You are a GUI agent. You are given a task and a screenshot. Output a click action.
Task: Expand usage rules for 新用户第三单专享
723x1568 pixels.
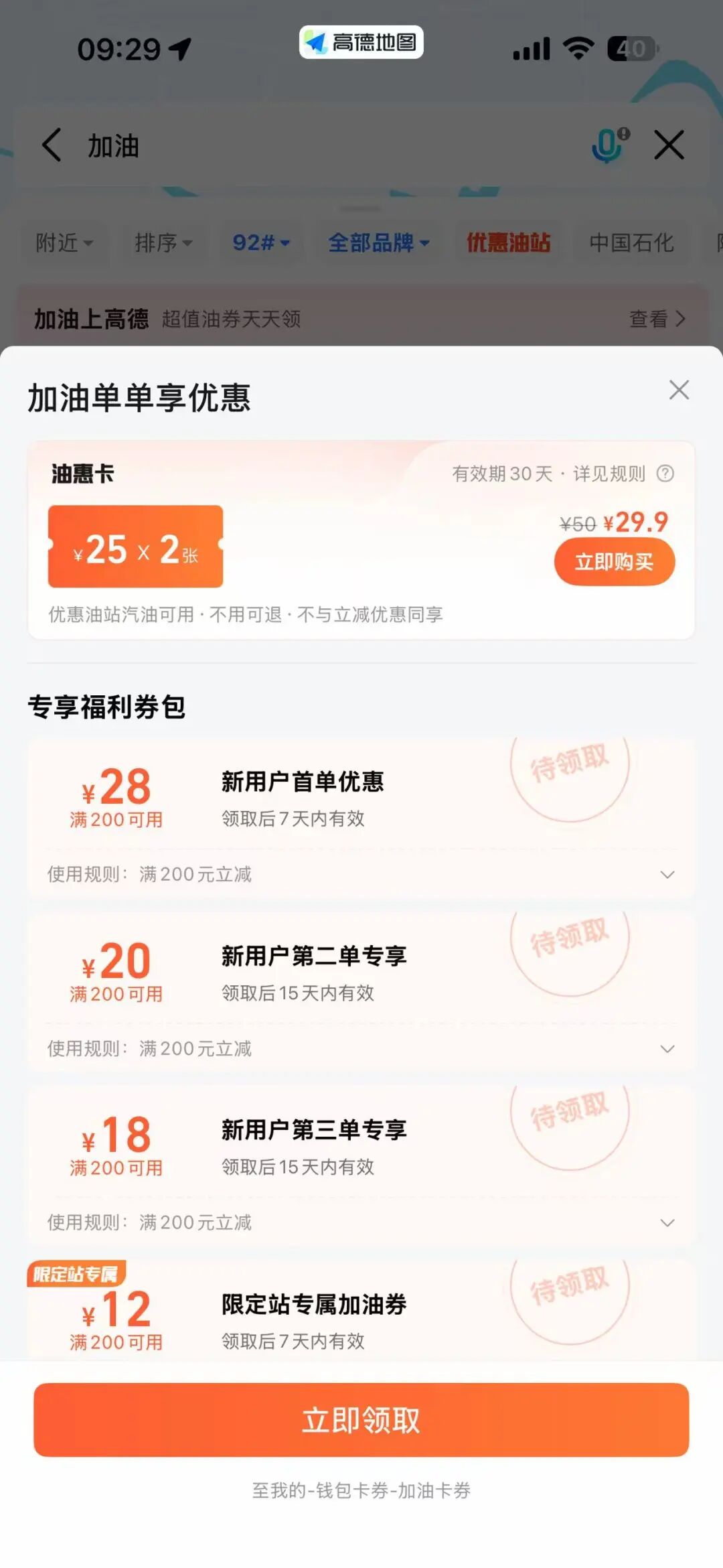point(667,1222)
